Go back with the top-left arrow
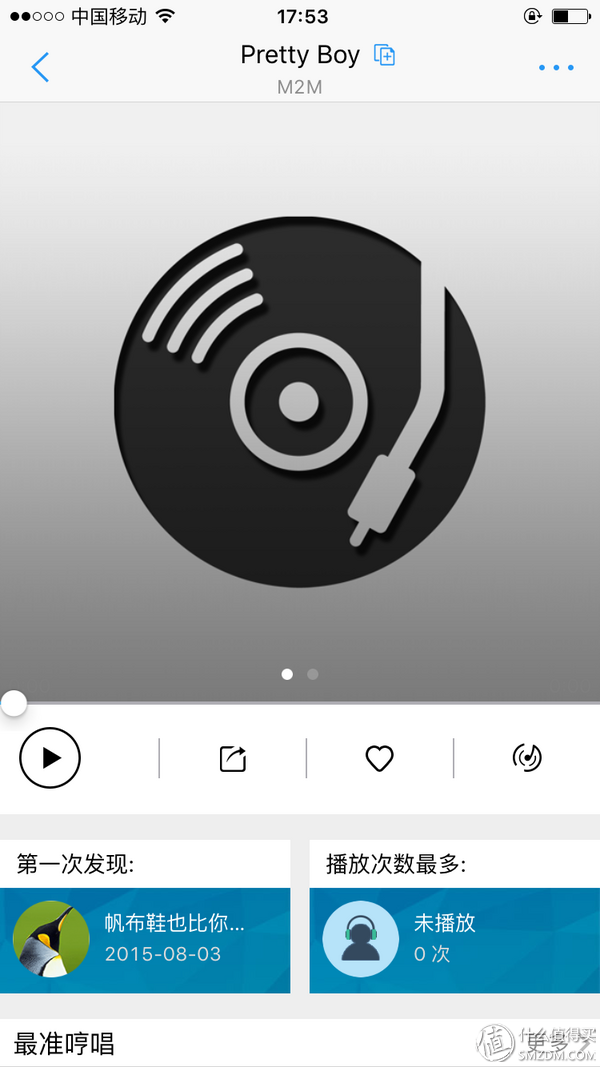This screenshot has height=1067, width=600. pyautogui.click(x=40, y=67)
